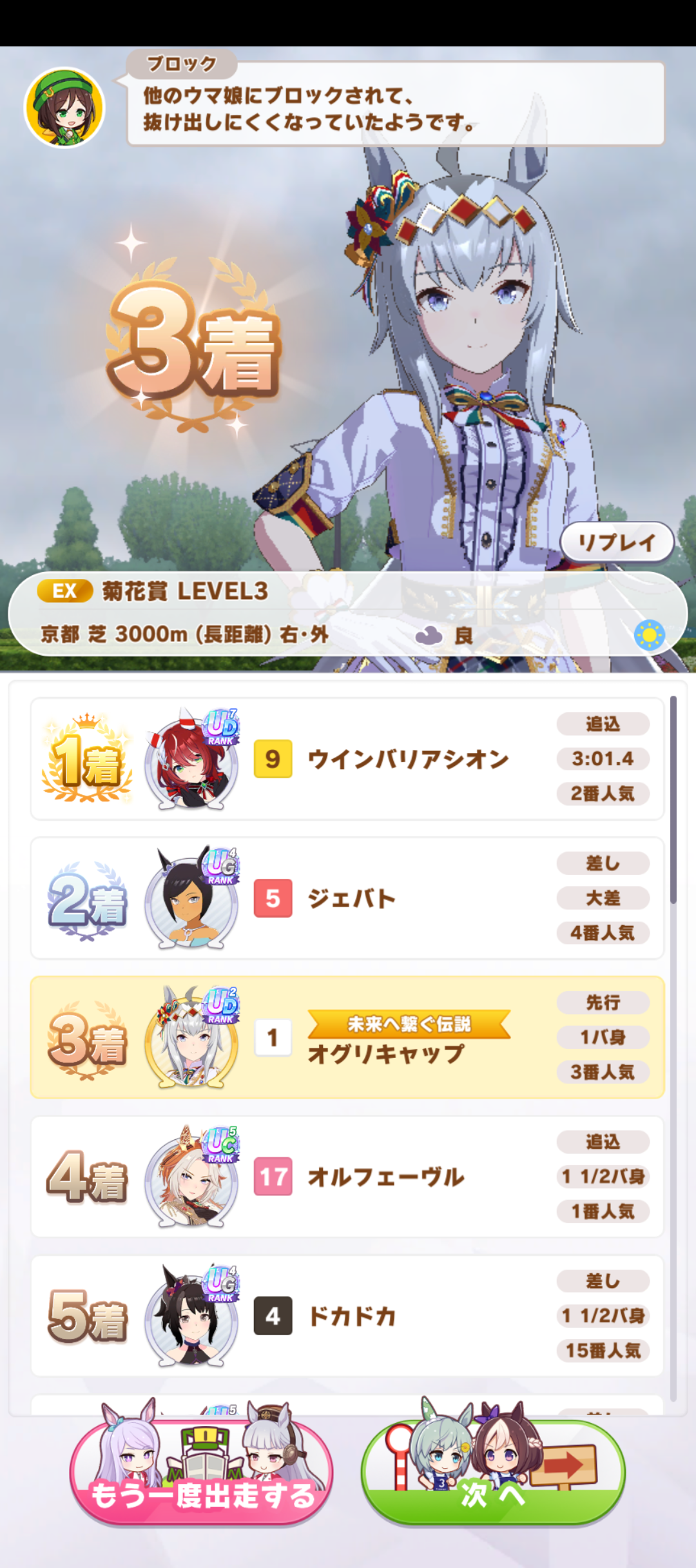This screenshot has height=1568, width=696.
Task: Open the 5th place ドカドカ result row
Action: point(347,1316)
